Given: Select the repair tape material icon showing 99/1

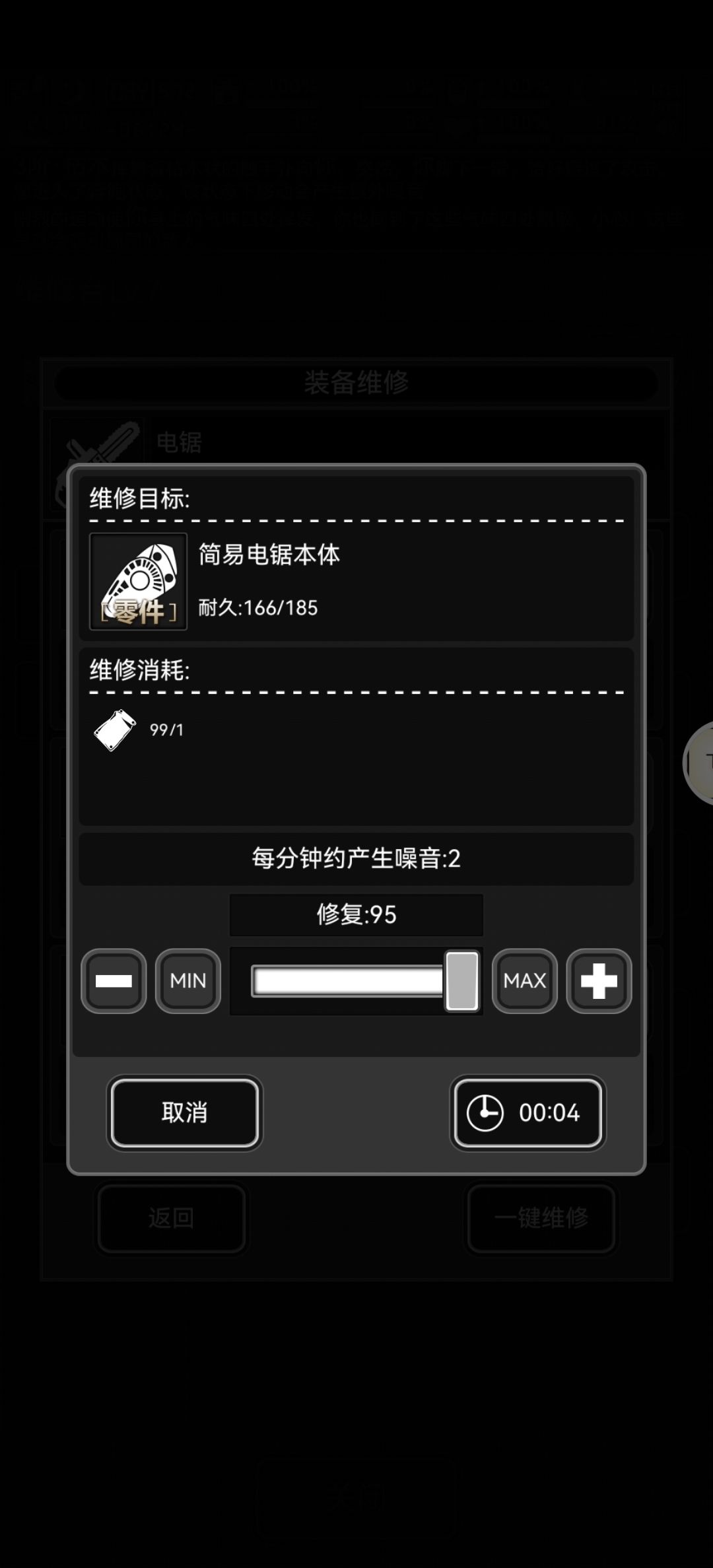Looking at the screenshot, I should point(112,730).
